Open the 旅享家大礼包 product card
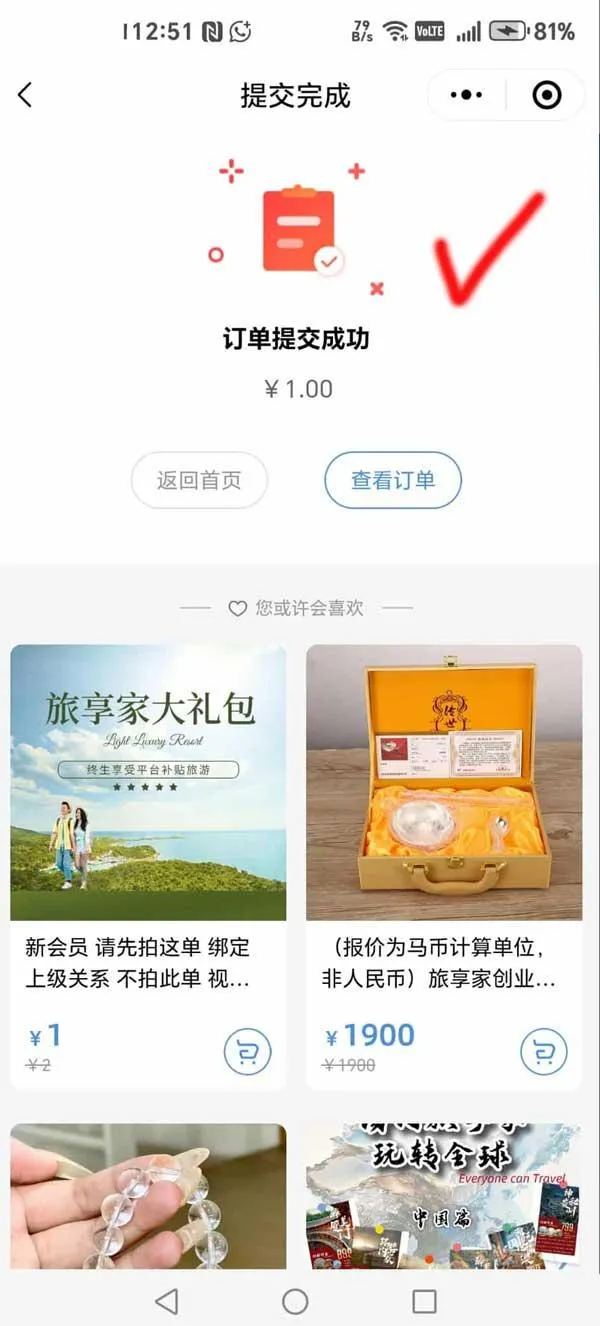 (148, 782)
